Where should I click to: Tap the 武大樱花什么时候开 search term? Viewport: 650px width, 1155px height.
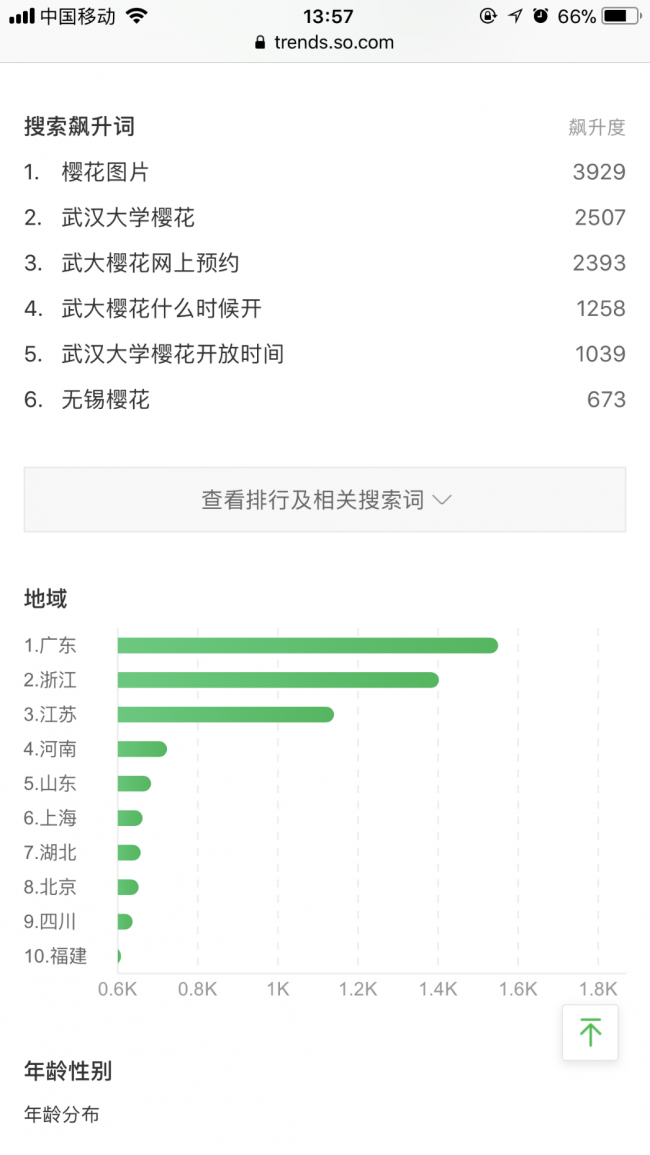tap(161, 309)
